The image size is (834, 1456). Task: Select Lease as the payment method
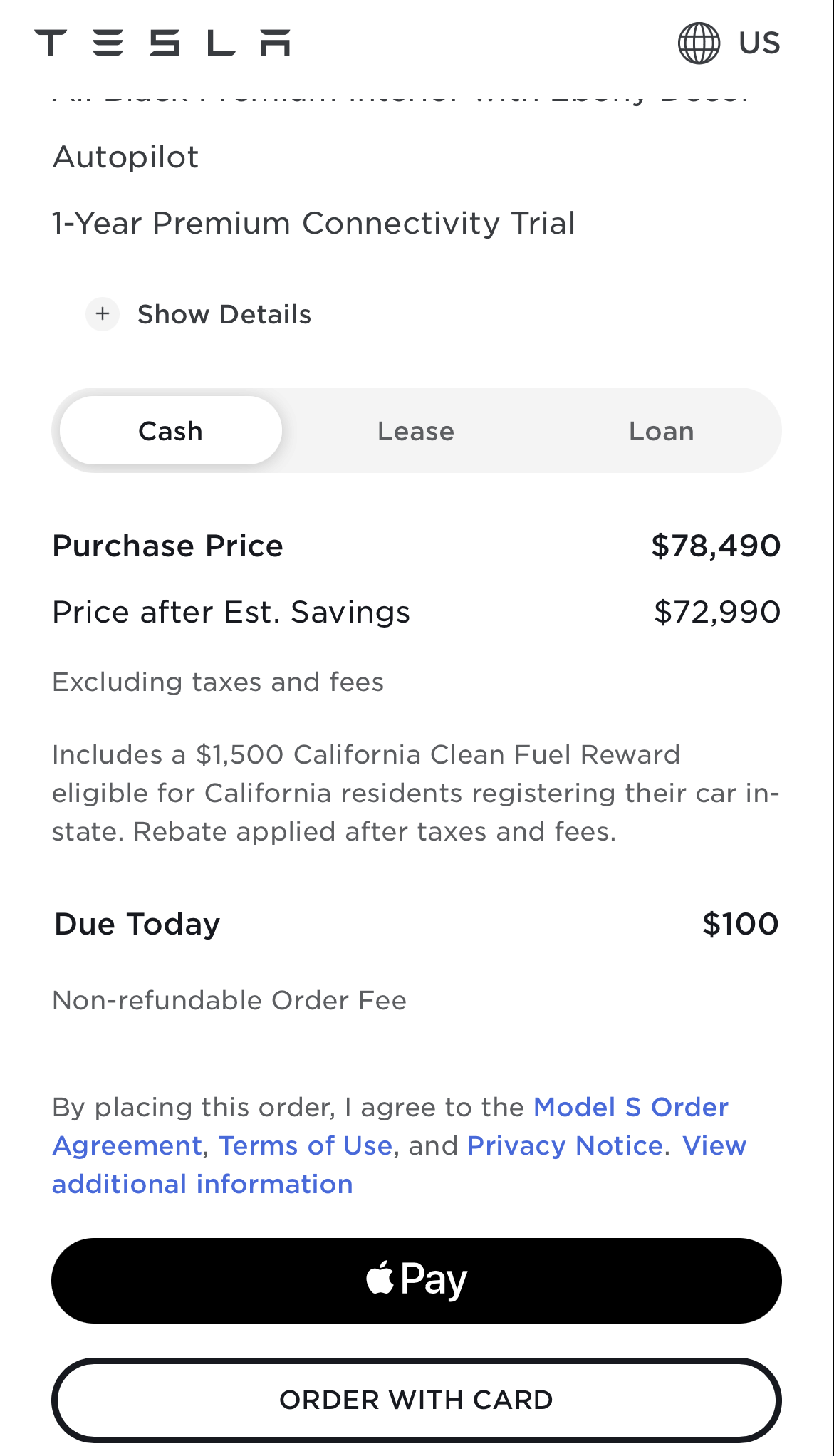click(416, 430)
